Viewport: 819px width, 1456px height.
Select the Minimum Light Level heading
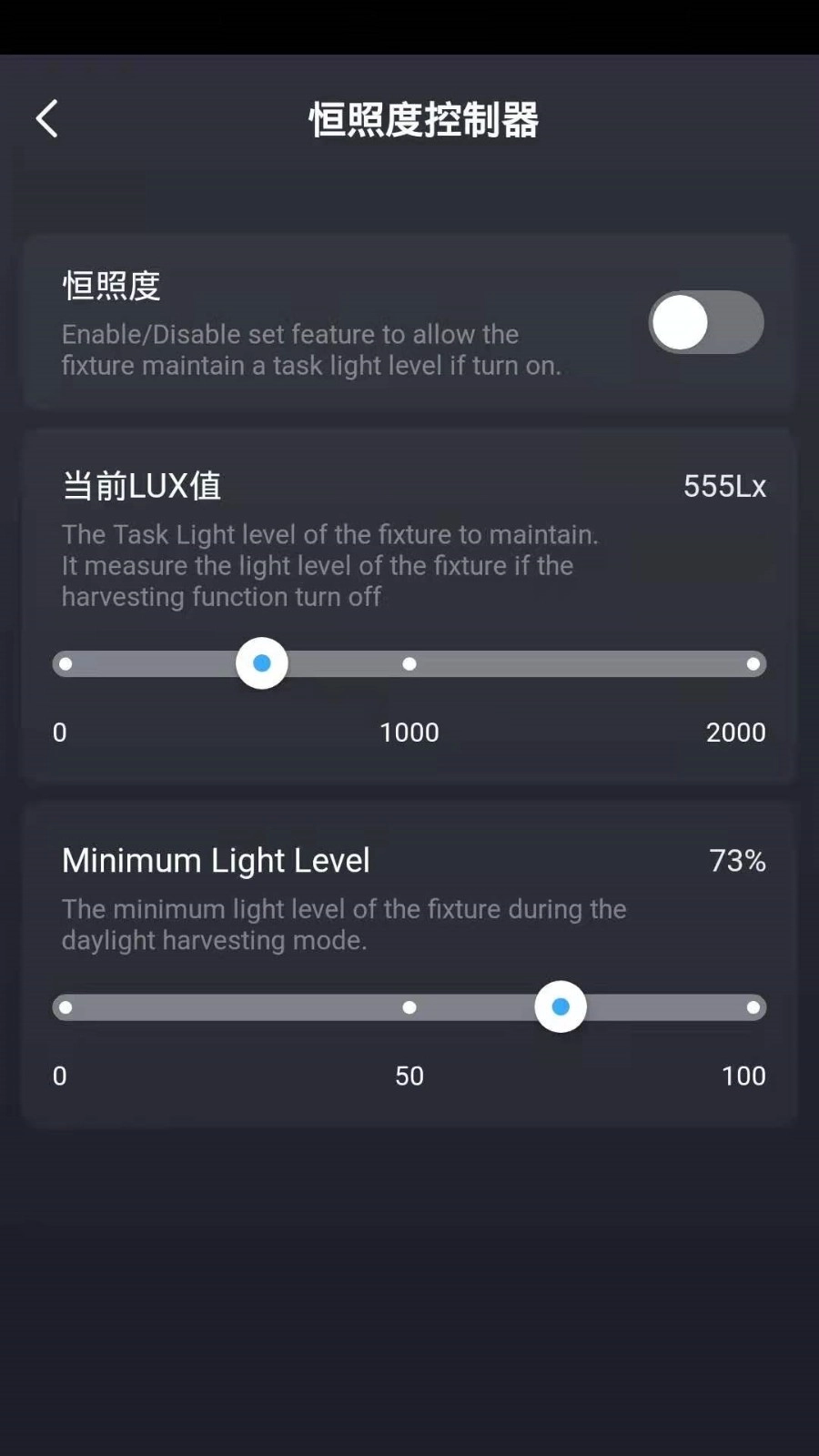click(x=216, y=861)
